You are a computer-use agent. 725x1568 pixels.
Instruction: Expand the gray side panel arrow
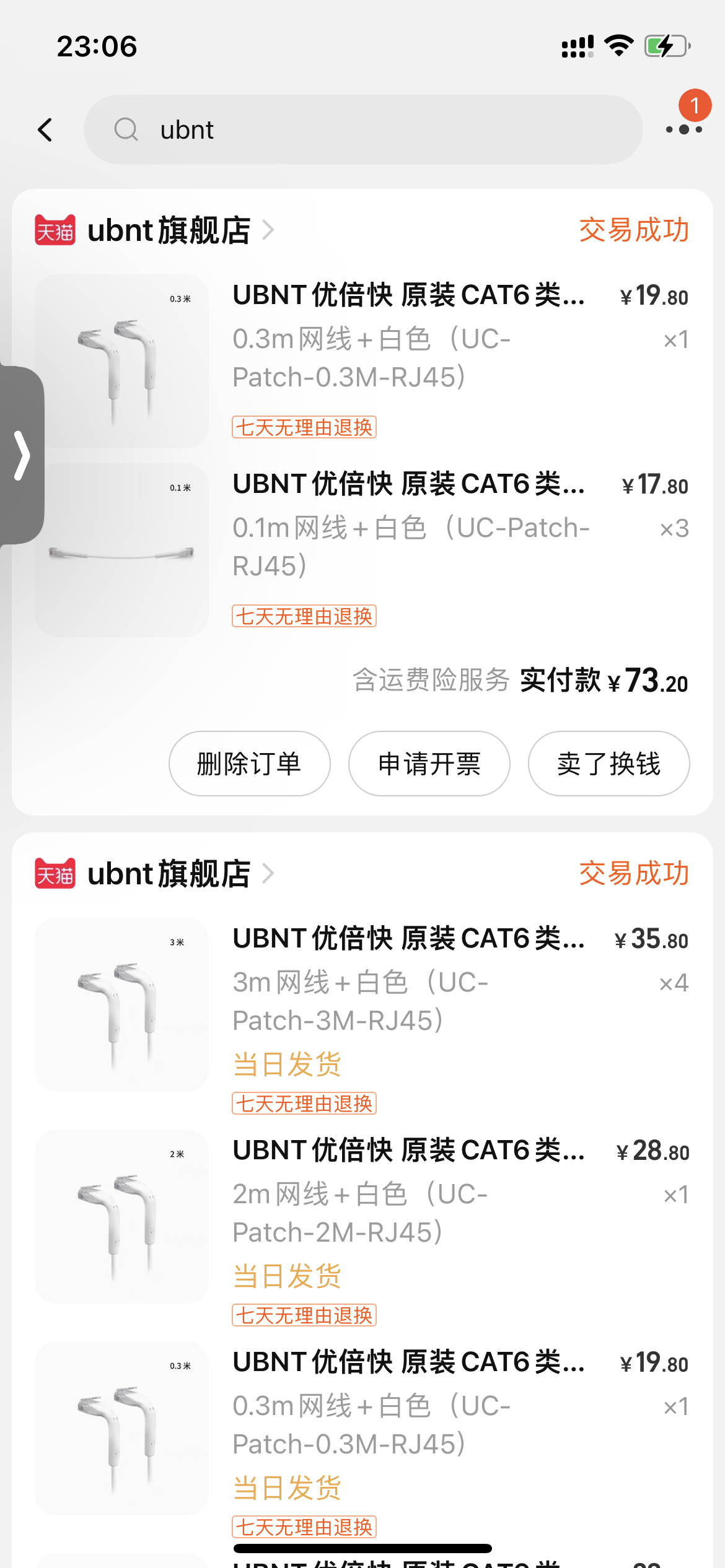click(x=22, y=455)
